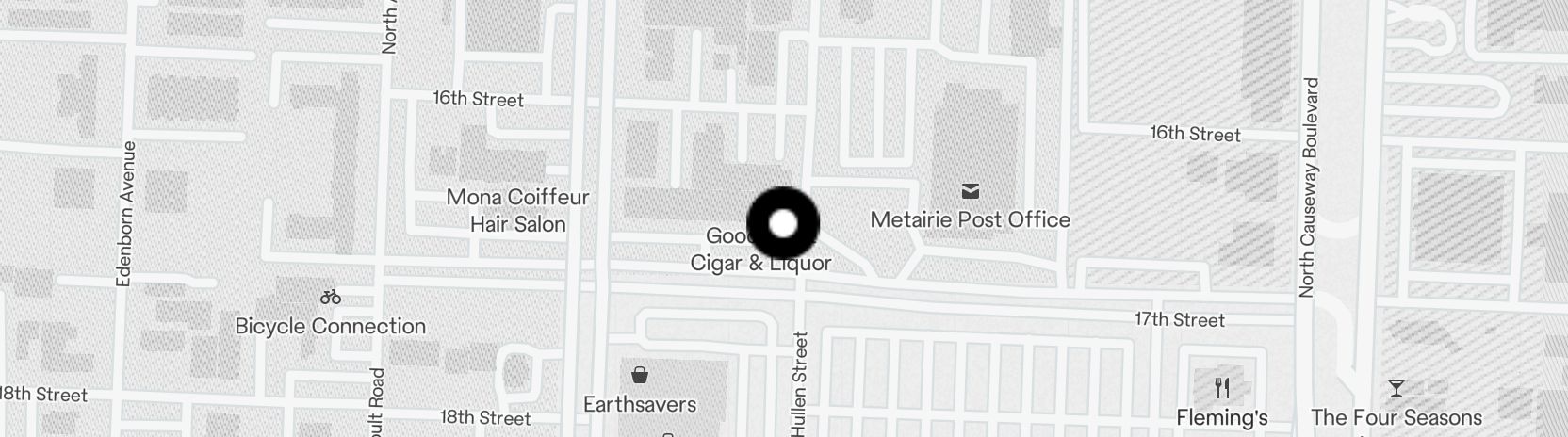This screenshot has height=437, width=1568.
Task: Tap The Four Seasons bar marker
Action: click(x=1396, y=389)
